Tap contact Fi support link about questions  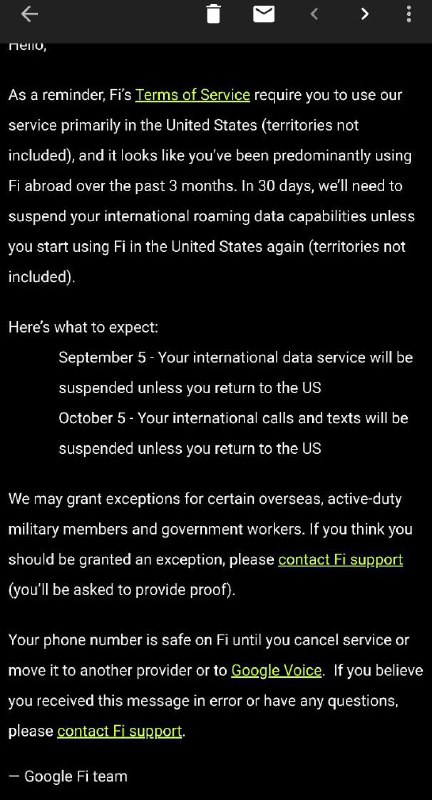(119, 731)
